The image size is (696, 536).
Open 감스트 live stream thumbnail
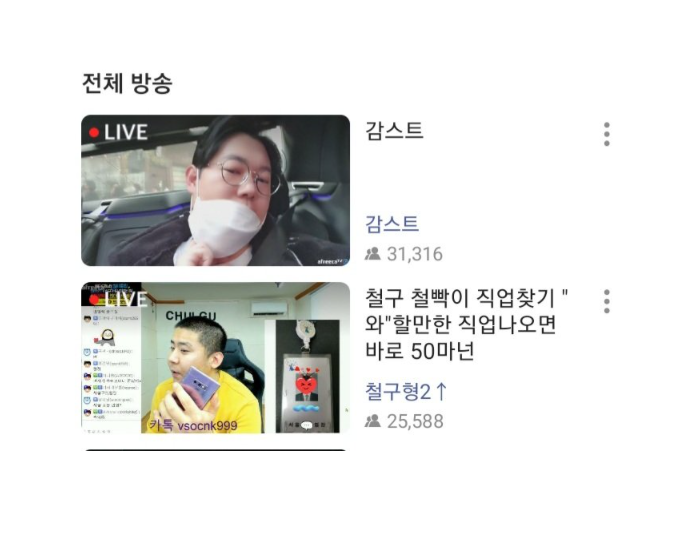[x=215, y=190]
